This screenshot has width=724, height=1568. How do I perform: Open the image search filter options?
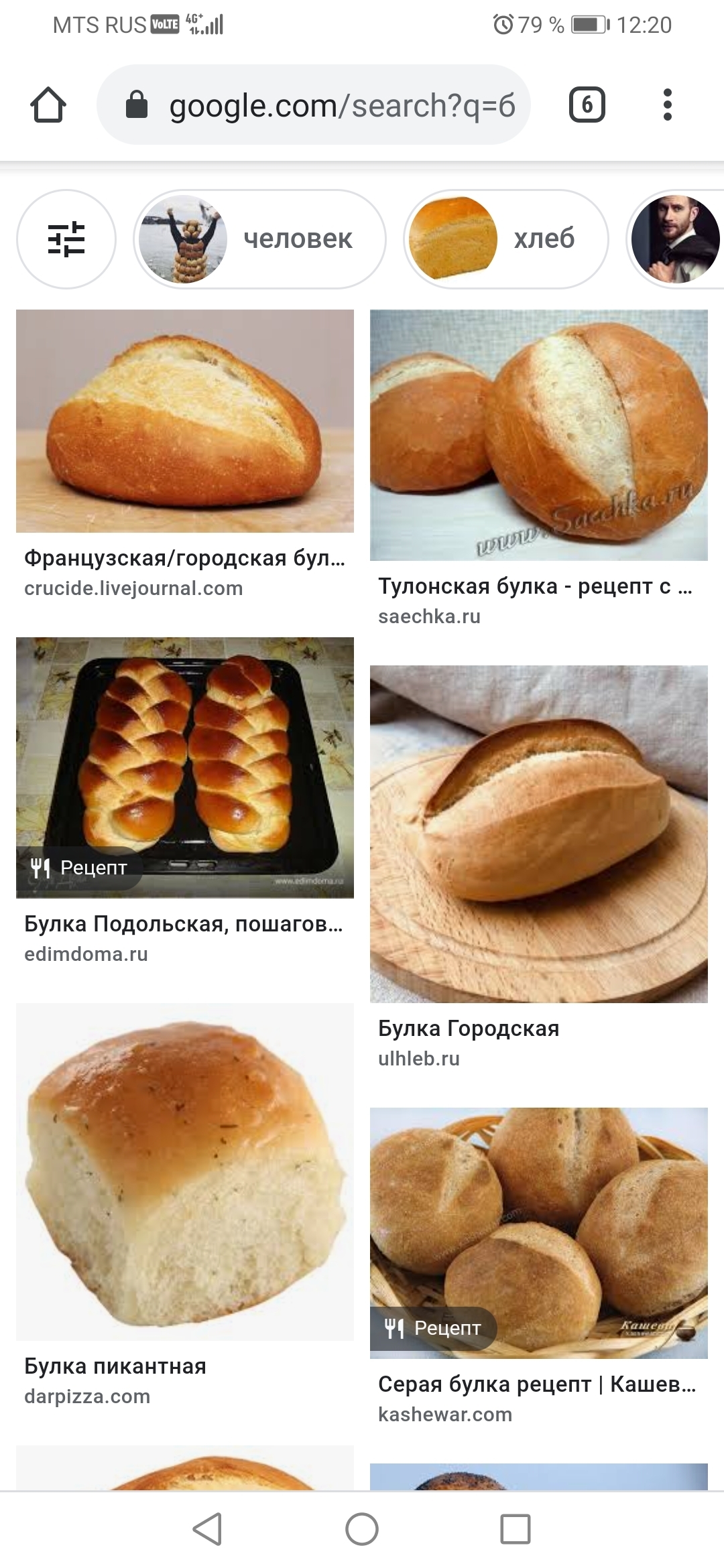click(x=66, y=239)
